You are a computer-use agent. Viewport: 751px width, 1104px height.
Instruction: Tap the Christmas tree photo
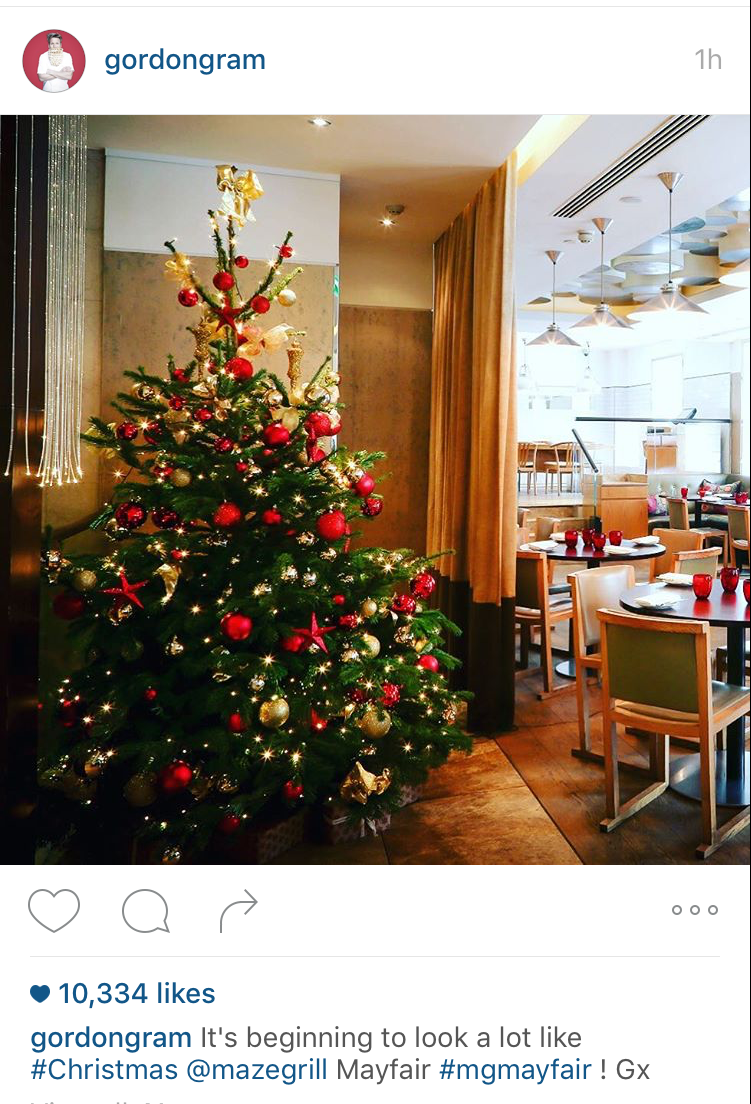coord(375,490)
